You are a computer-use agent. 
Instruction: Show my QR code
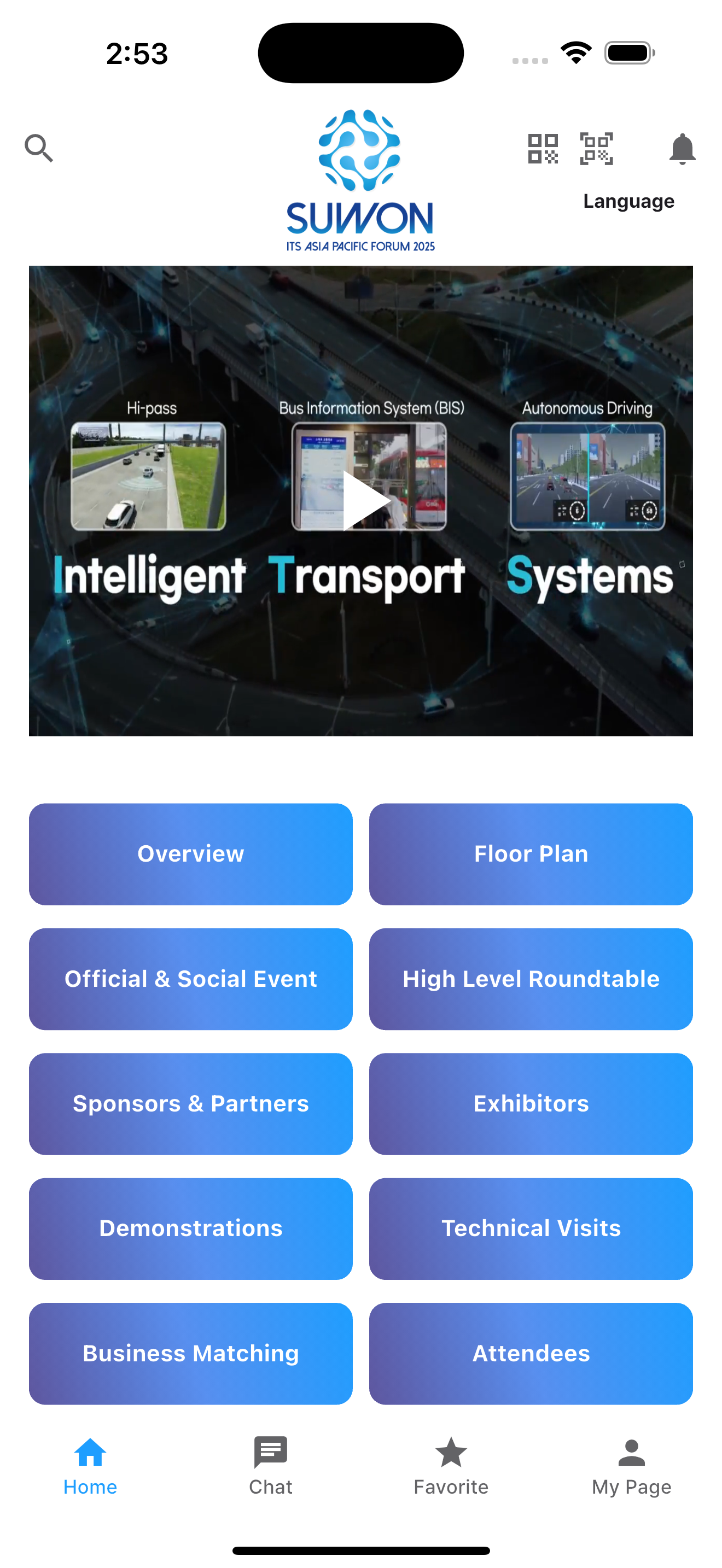543,149
